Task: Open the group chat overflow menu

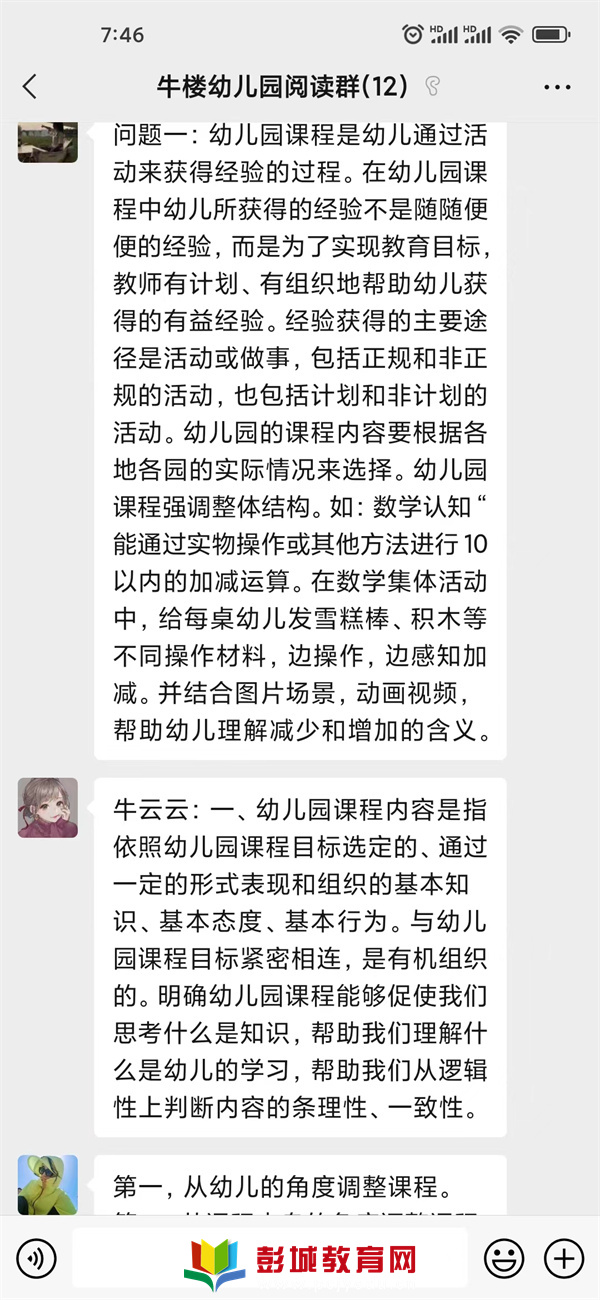Action: tap(557, 87)
